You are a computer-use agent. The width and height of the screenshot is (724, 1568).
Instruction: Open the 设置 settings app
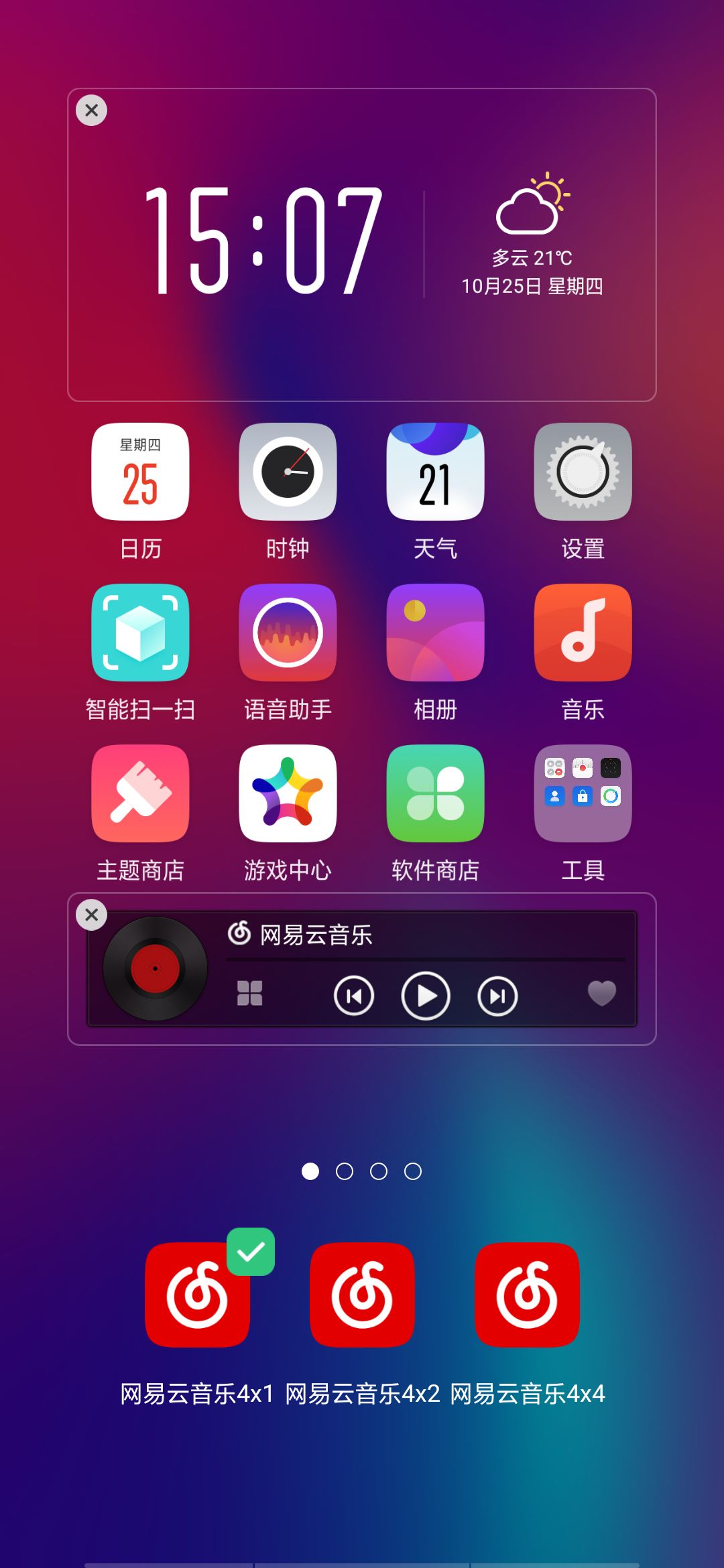pyautogui.click(x=582, y=472)
